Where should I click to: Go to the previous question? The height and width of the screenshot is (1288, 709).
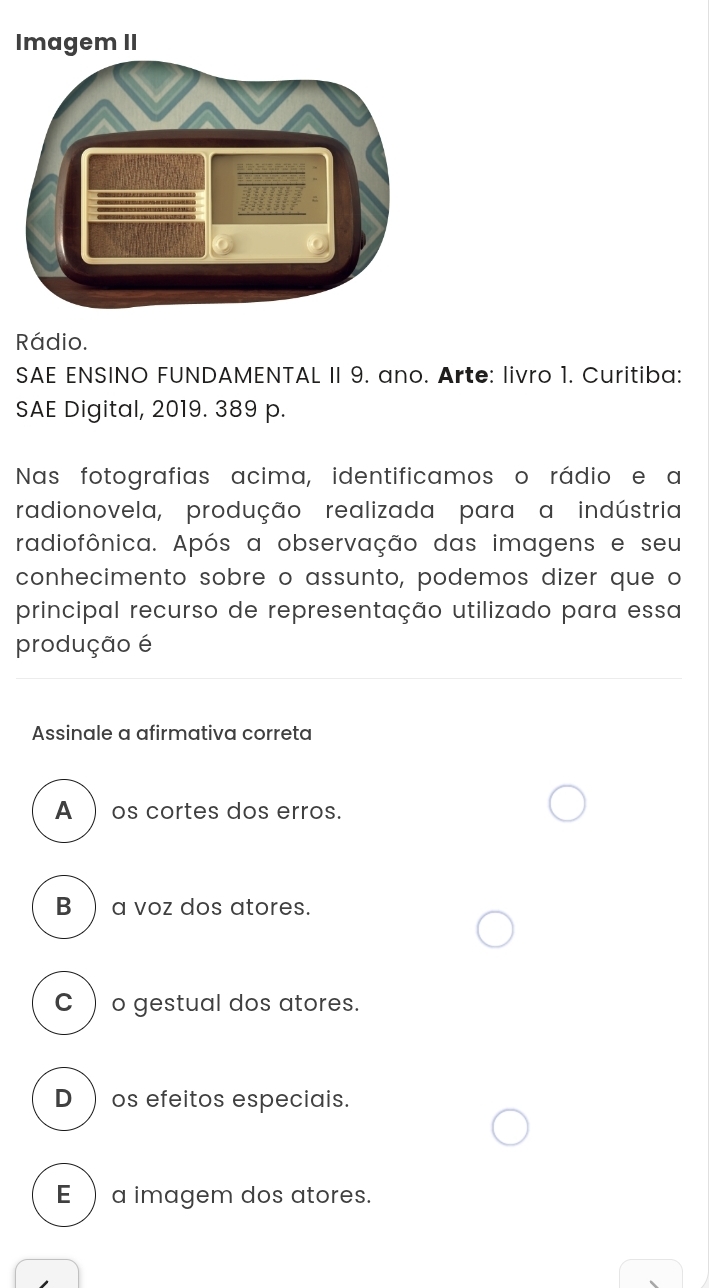click(47, 1275)
